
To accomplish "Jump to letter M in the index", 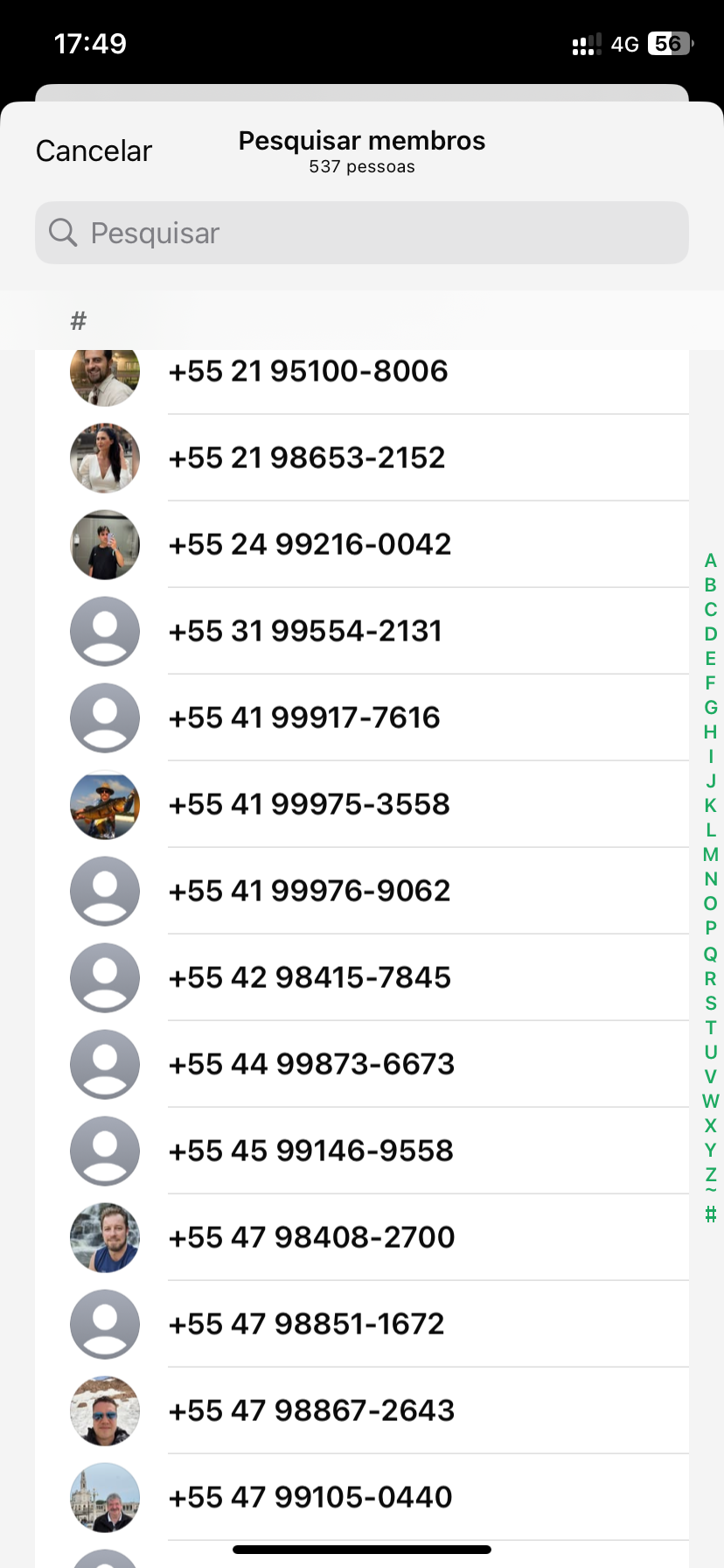I will pyautogui.click(x=710, y=855).
